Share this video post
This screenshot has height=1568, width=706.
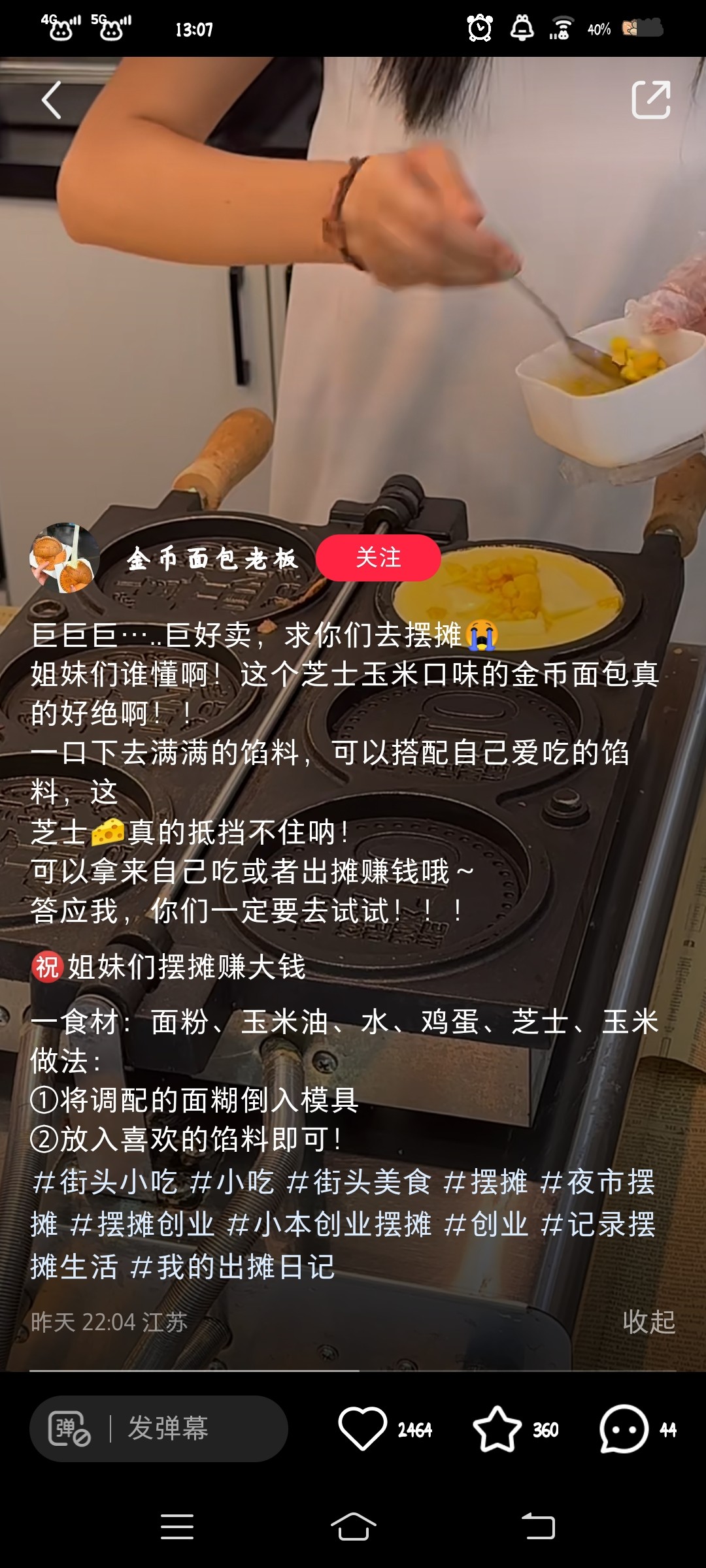pos(651,100)
